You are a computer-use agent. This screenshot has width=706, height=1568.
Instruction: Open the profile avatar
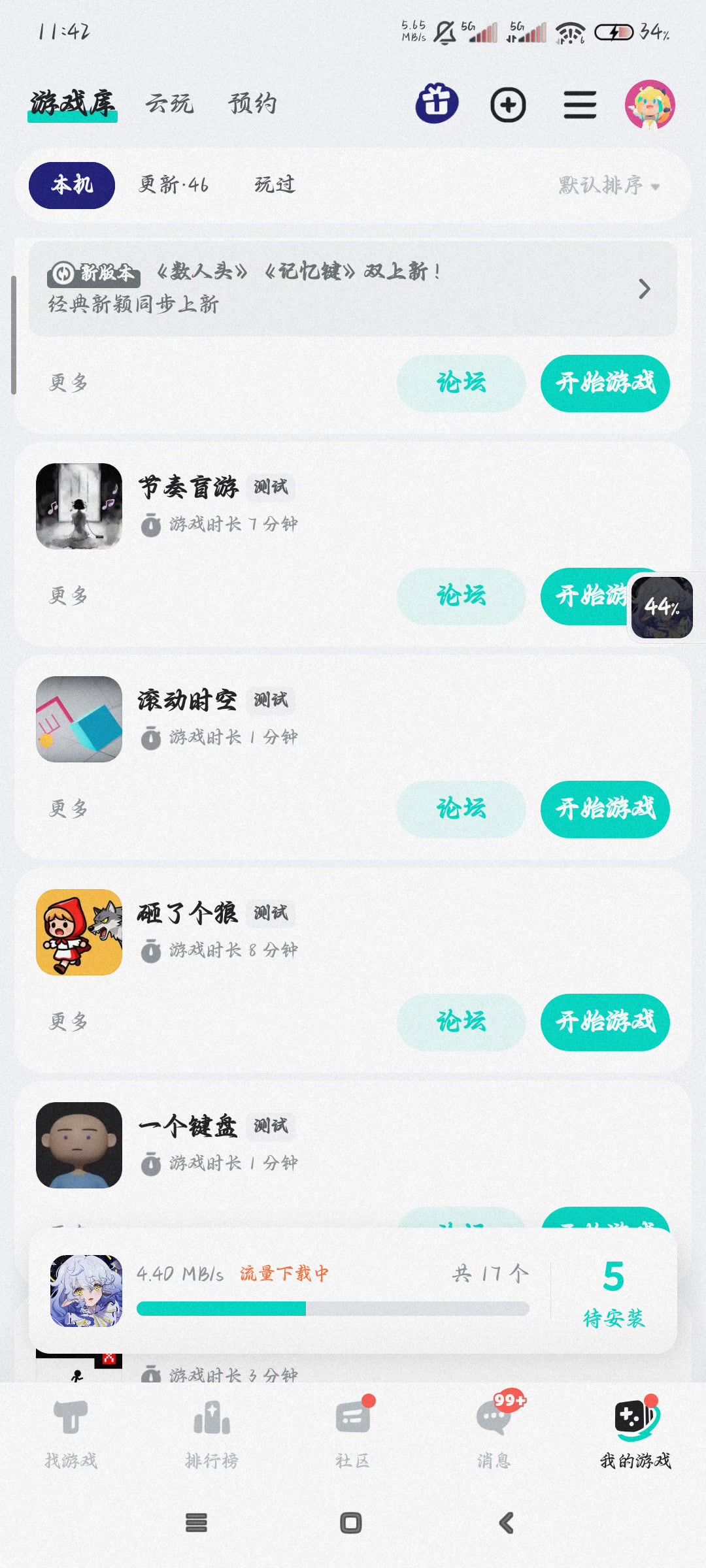[650, 105]
